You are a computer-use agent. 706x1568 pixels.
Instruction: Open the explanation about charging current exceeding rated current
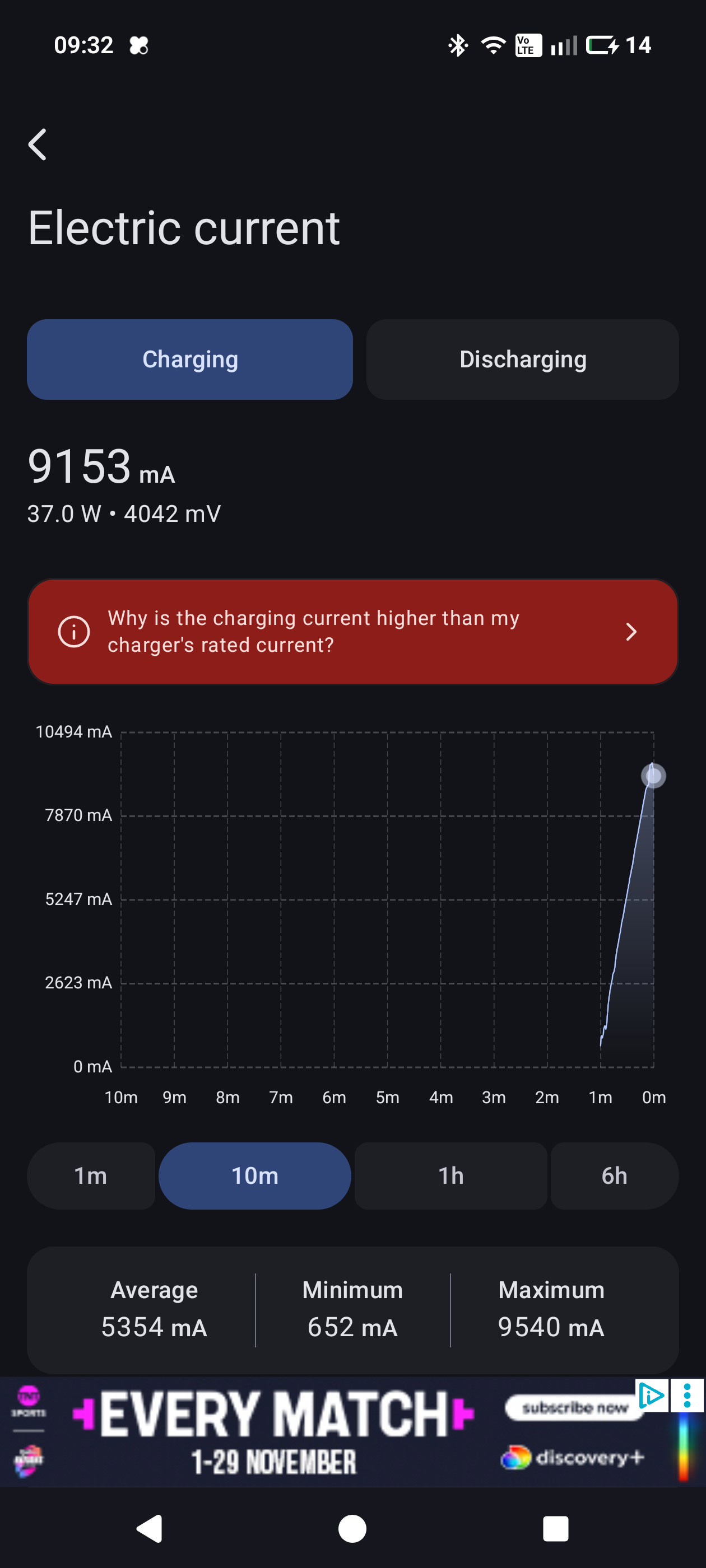352,631
